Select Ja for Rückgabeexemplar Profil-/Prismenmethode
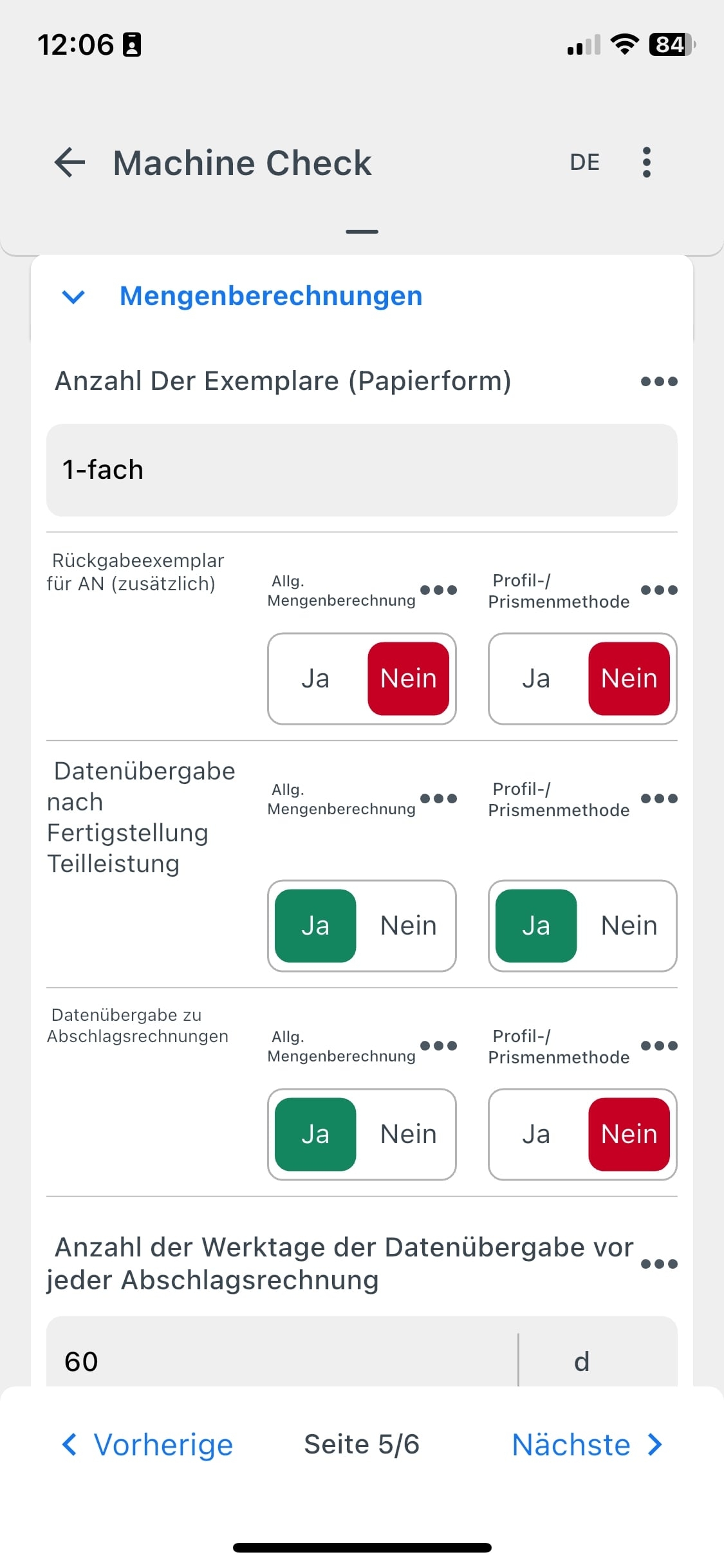 536,678
